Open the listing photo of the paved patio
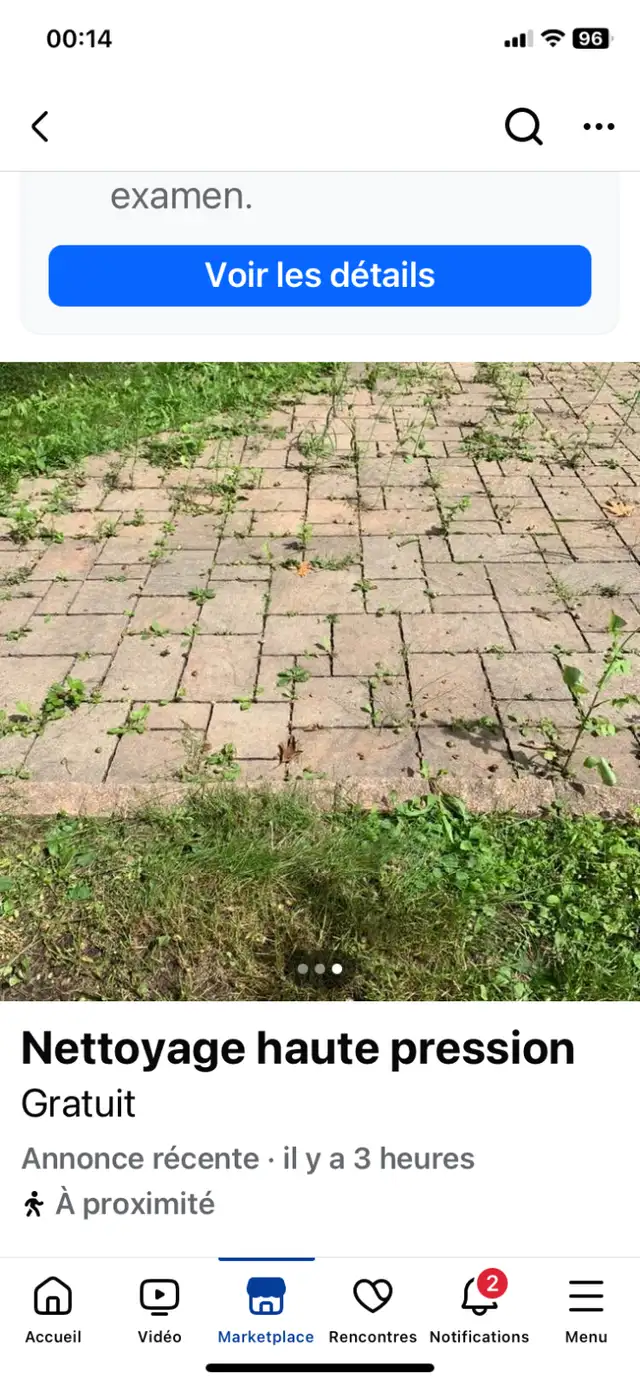 [320, 681]
